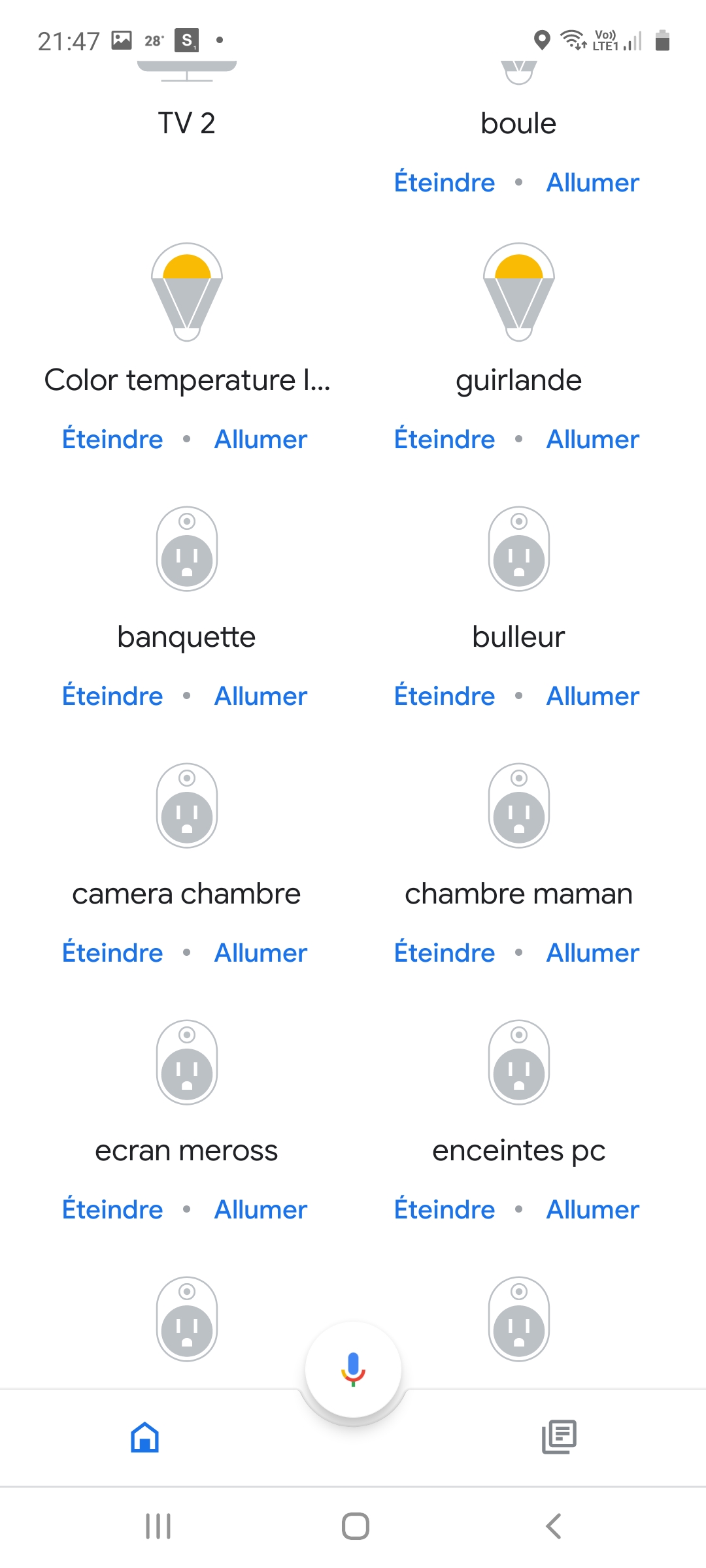The width and height of the screenshot is (706, 1568).
Task: Turn on the banquette plug
Action: pos(260,696)
